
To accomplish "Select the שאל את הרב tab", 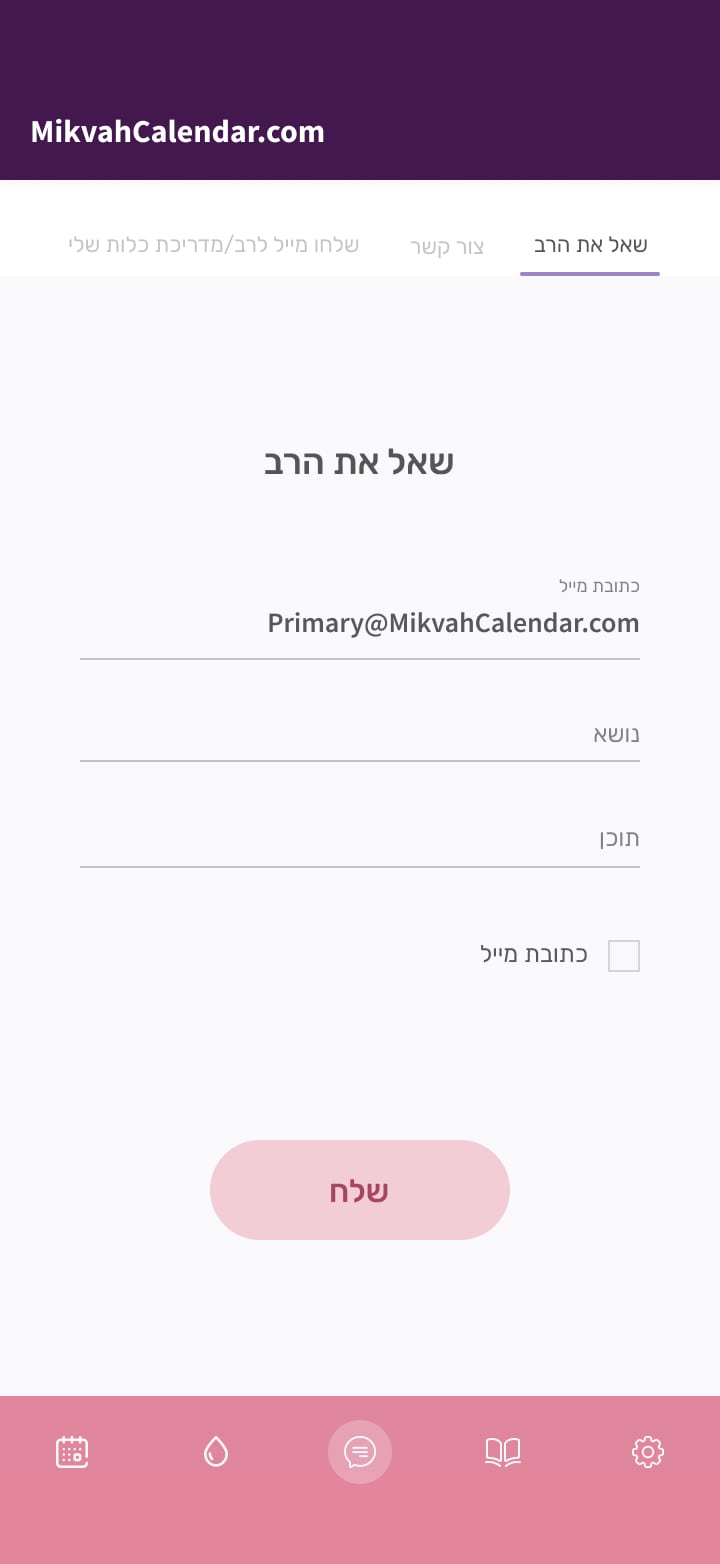I will point(590,245).
